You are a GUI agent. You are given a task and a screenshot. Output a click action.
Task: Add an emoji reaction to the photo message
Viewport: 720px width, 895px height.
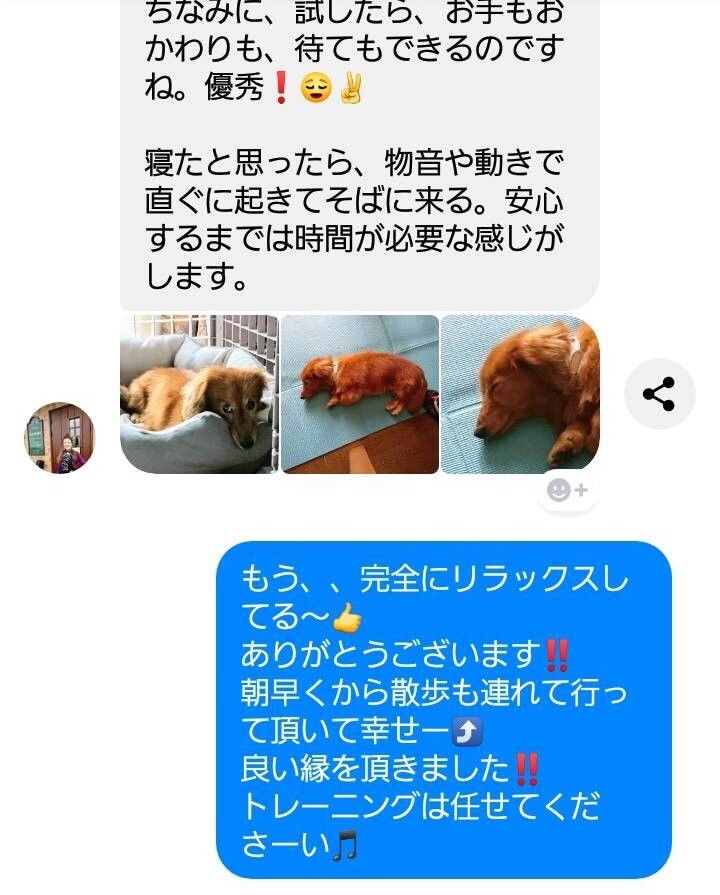click(567, 490)
